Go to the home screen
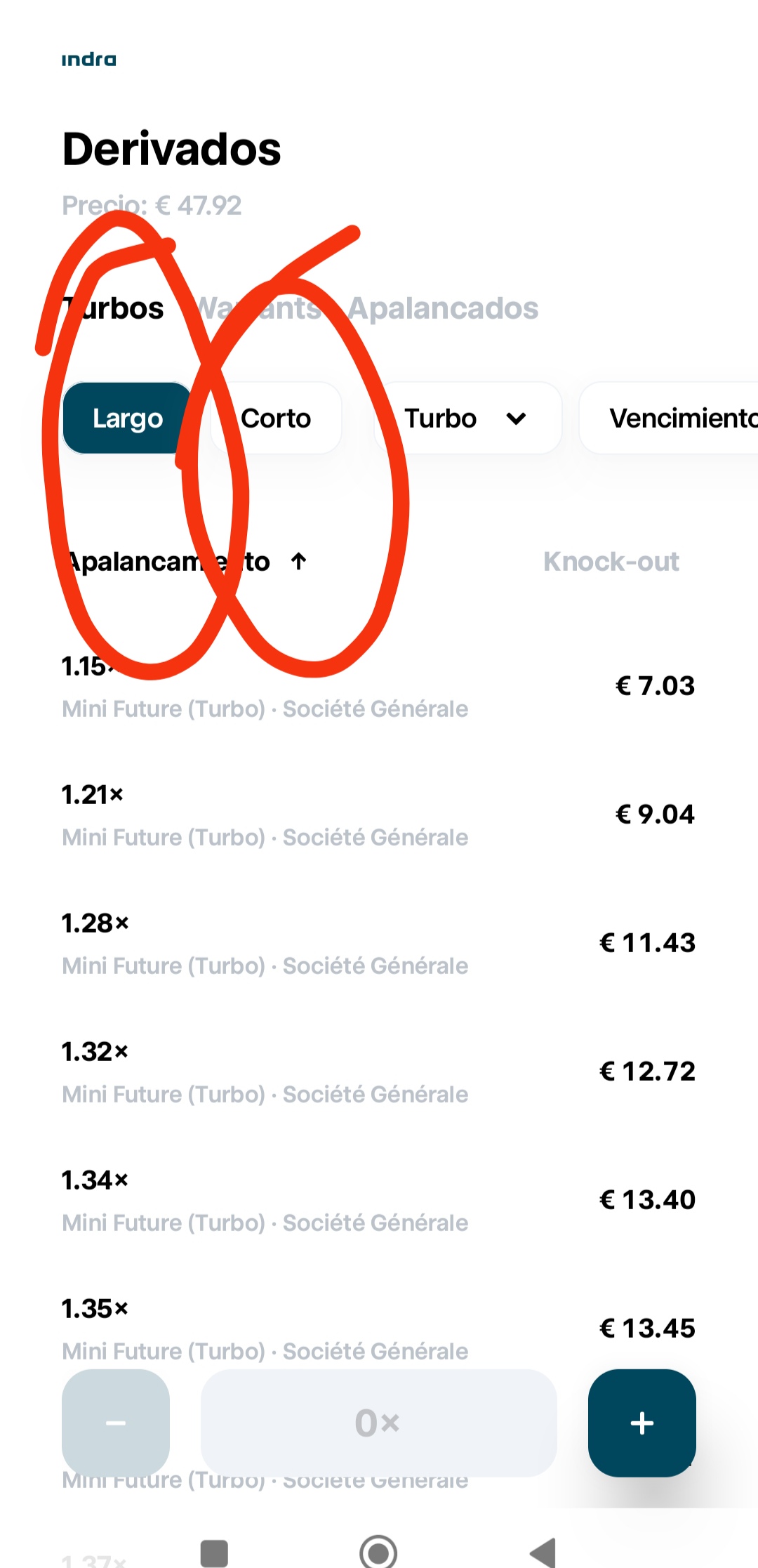Viewport: 758px width, 1568px height. point(378,1552)
